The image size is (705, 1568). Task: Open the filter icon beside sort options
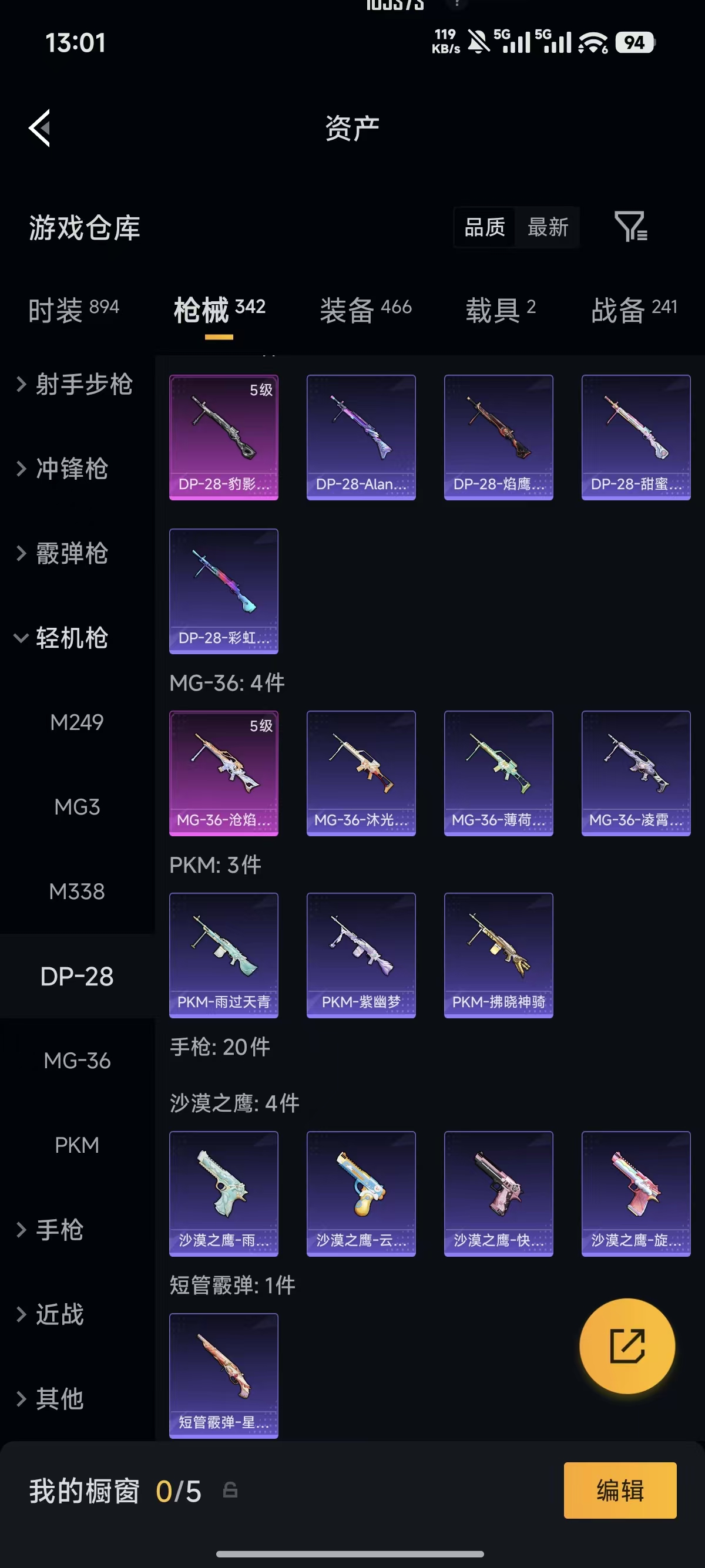coord(631,227)
